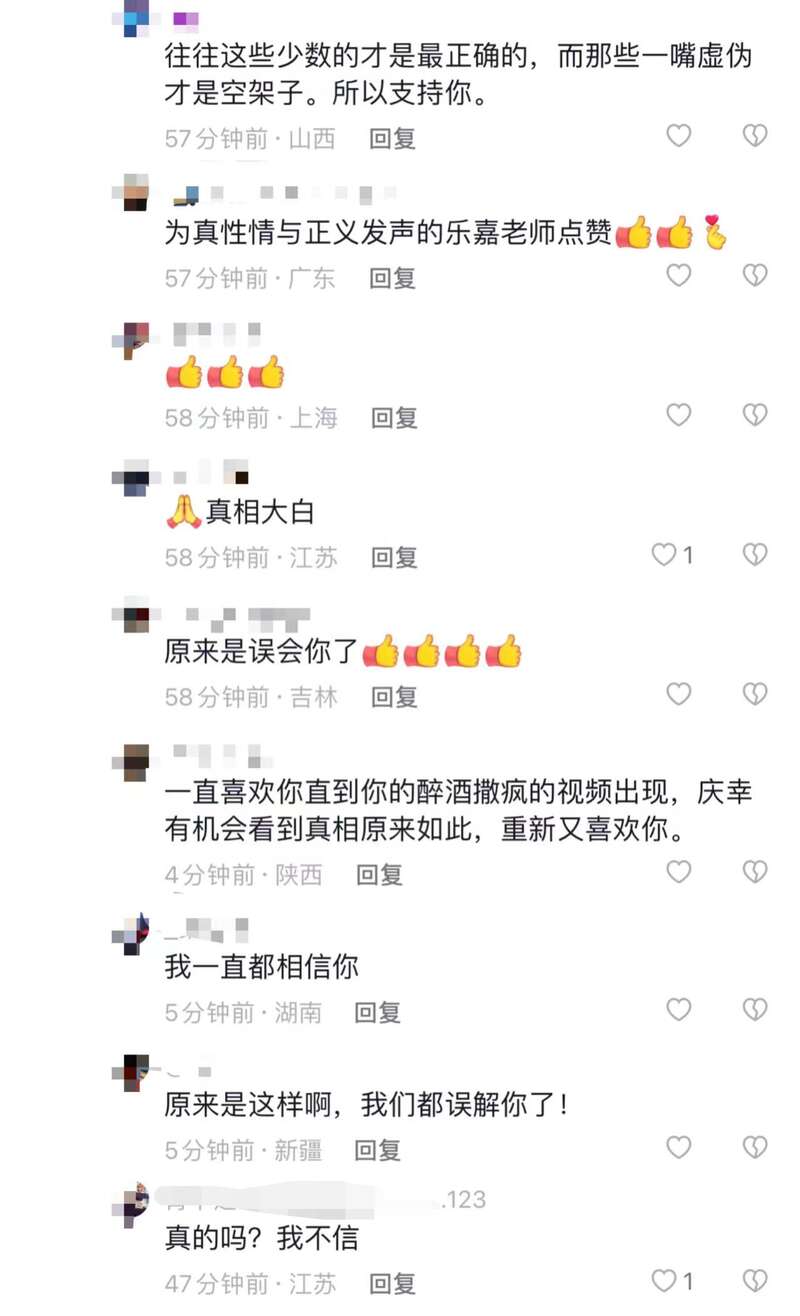Dislike the comment praising 乐嘉老师

tap(755, 275)
